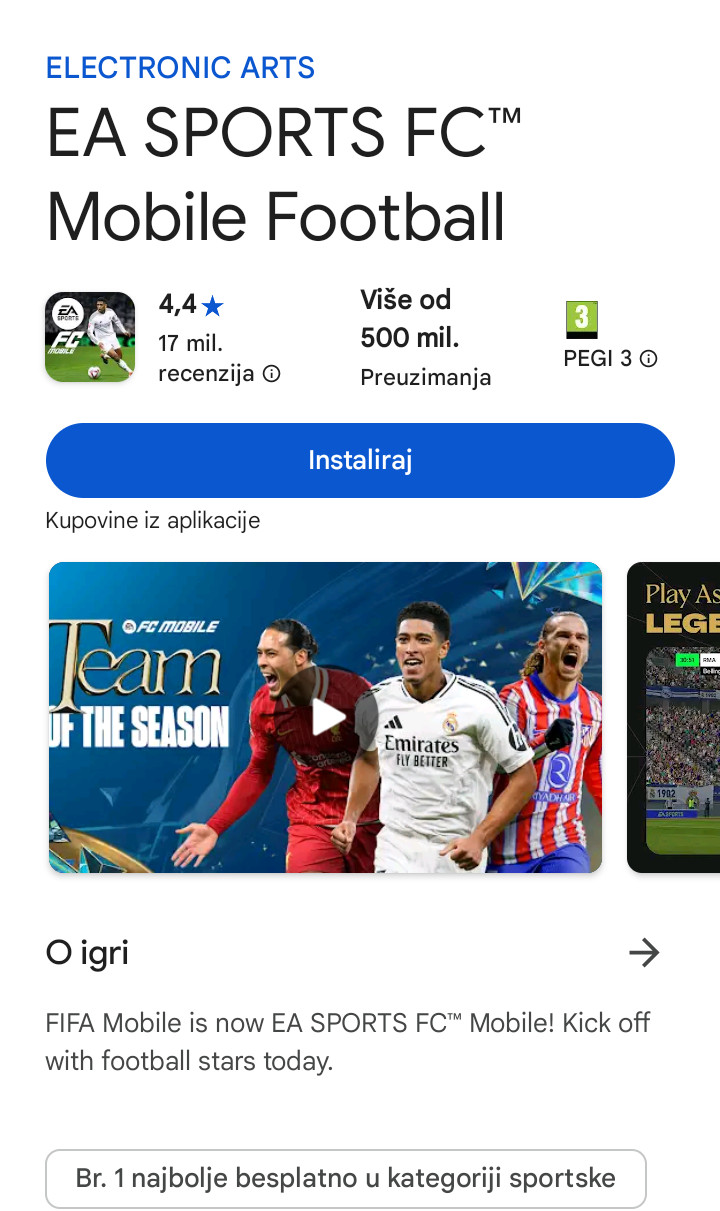Image resolution: width=720 pixels, height=1211 pixels.
Task: Tap the Instaliraj button
Action: coord(360,460)
